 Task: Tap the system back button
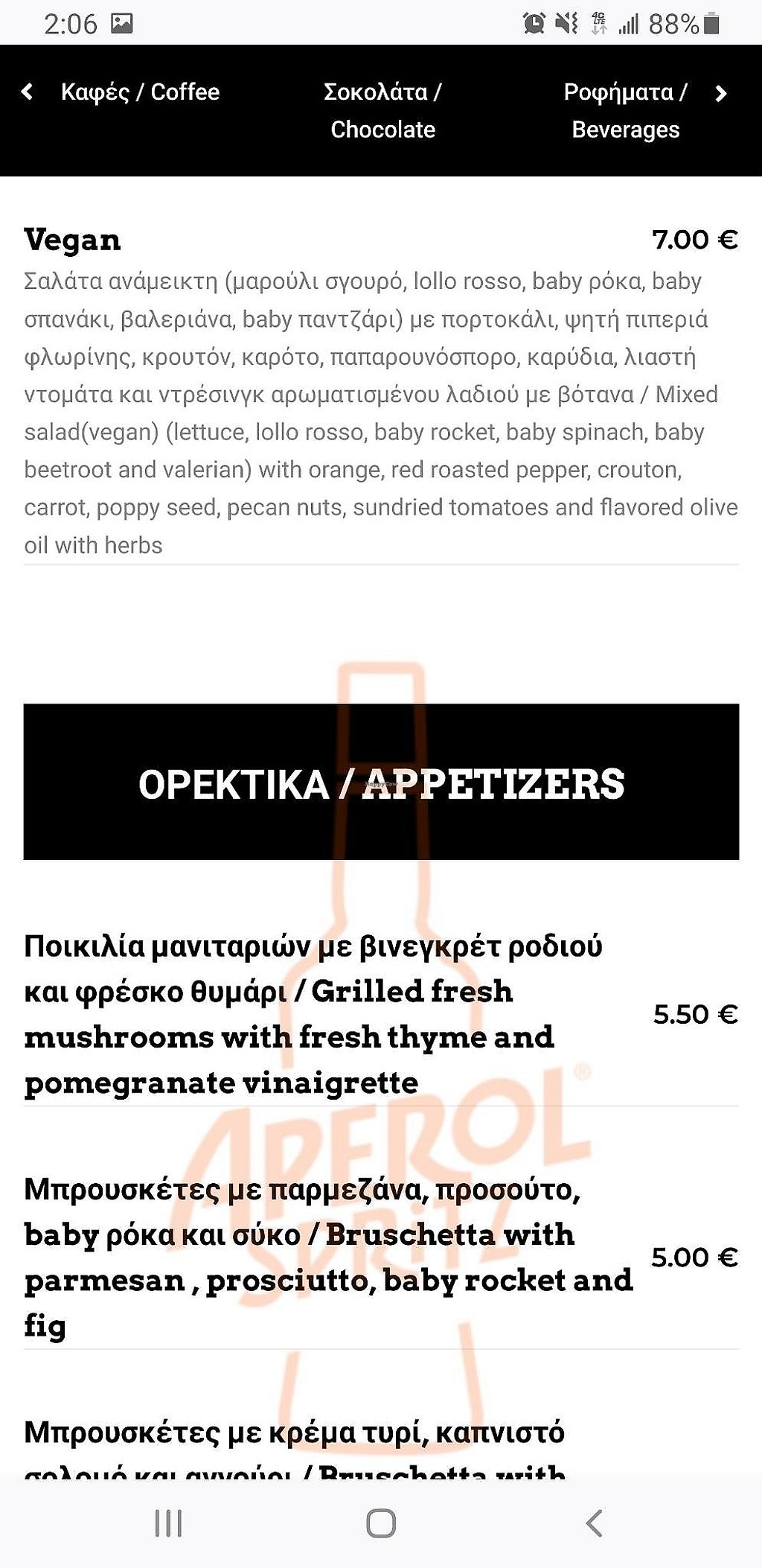click(593, 1523)
